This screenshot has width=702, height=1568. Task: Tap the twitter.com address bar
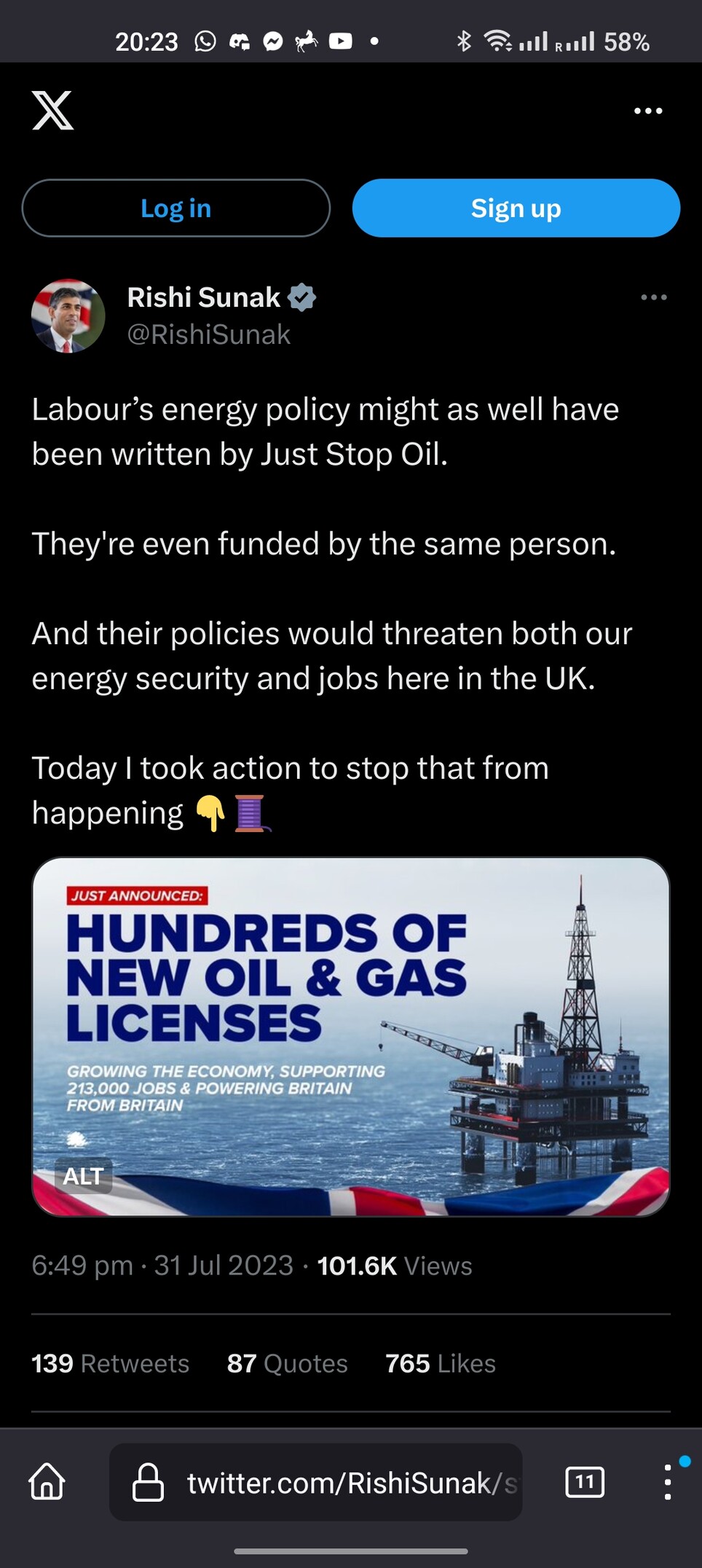[x=316, y=1482]
